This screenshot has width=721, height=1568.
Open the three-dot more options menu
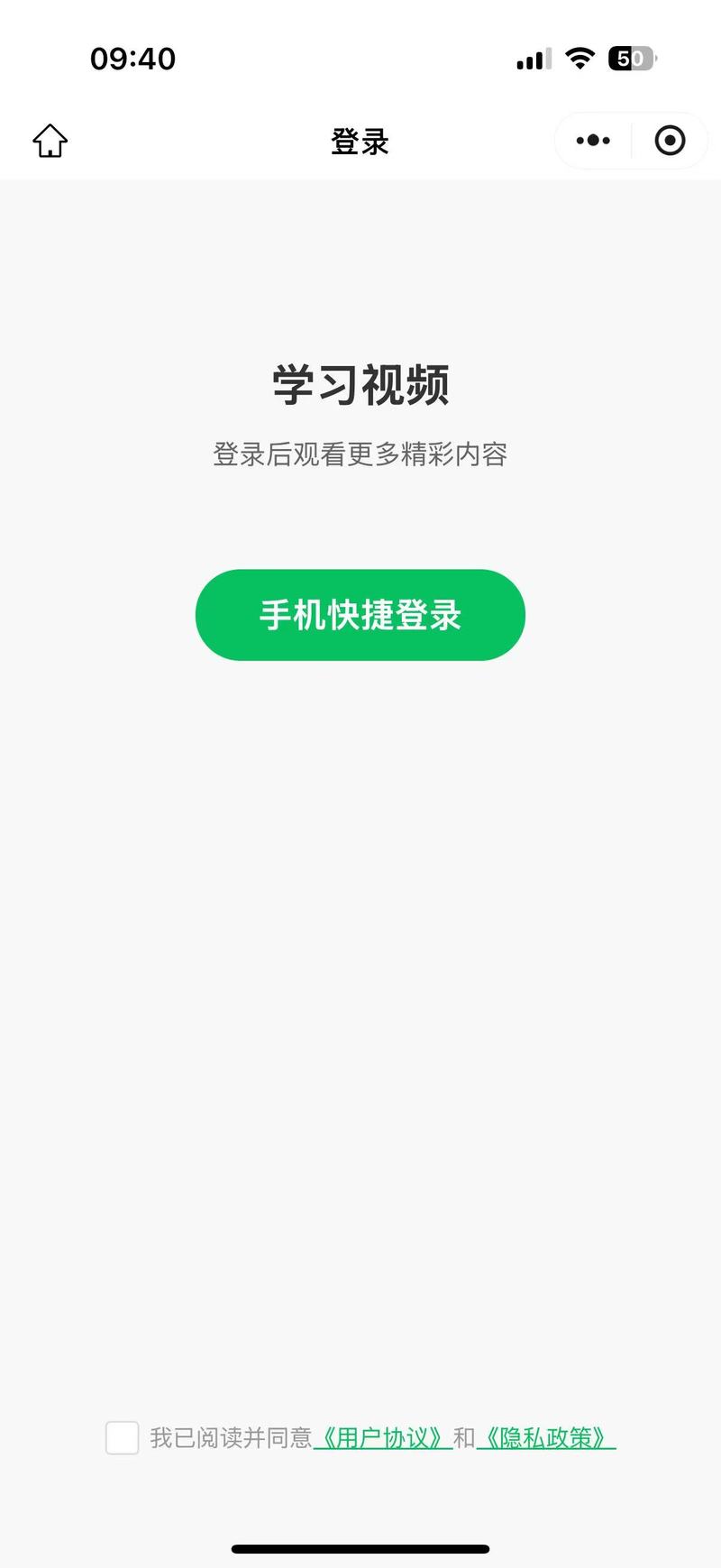click(x=593, y=141)
